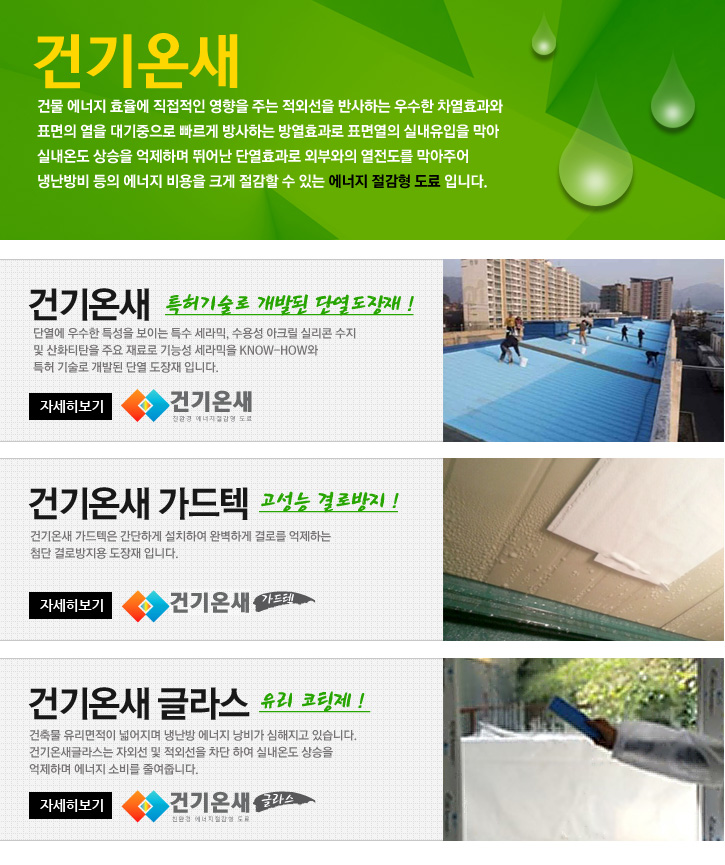This screenshot has height=865, width=725.
Task: Open 자세히보기 for 건기온새 단열도장재
Action: (x=70, y=406)
